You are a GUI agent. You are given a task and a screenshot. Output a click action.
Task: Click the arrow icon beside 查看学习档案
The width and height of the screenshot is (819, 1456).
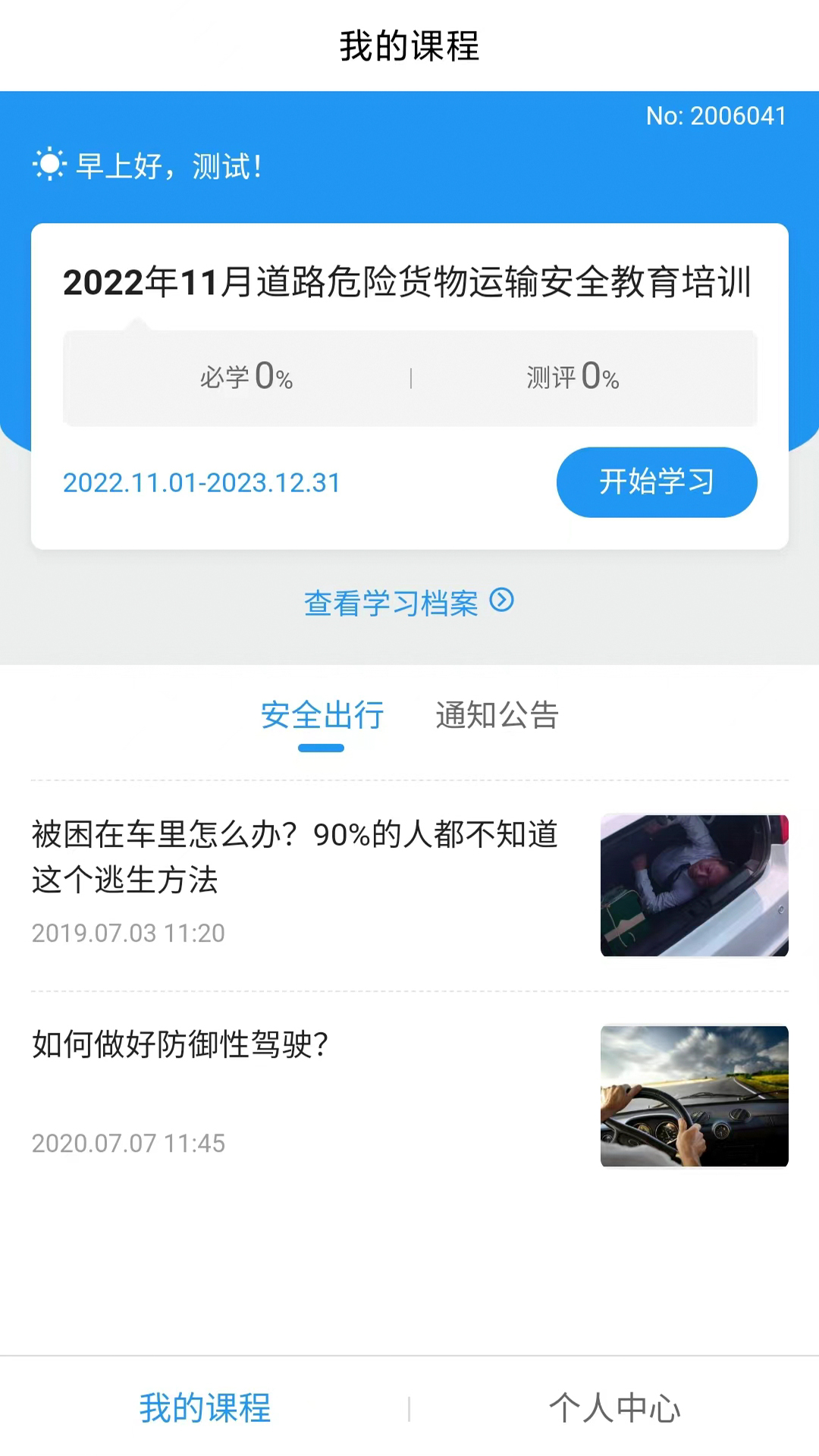point(502,601)
